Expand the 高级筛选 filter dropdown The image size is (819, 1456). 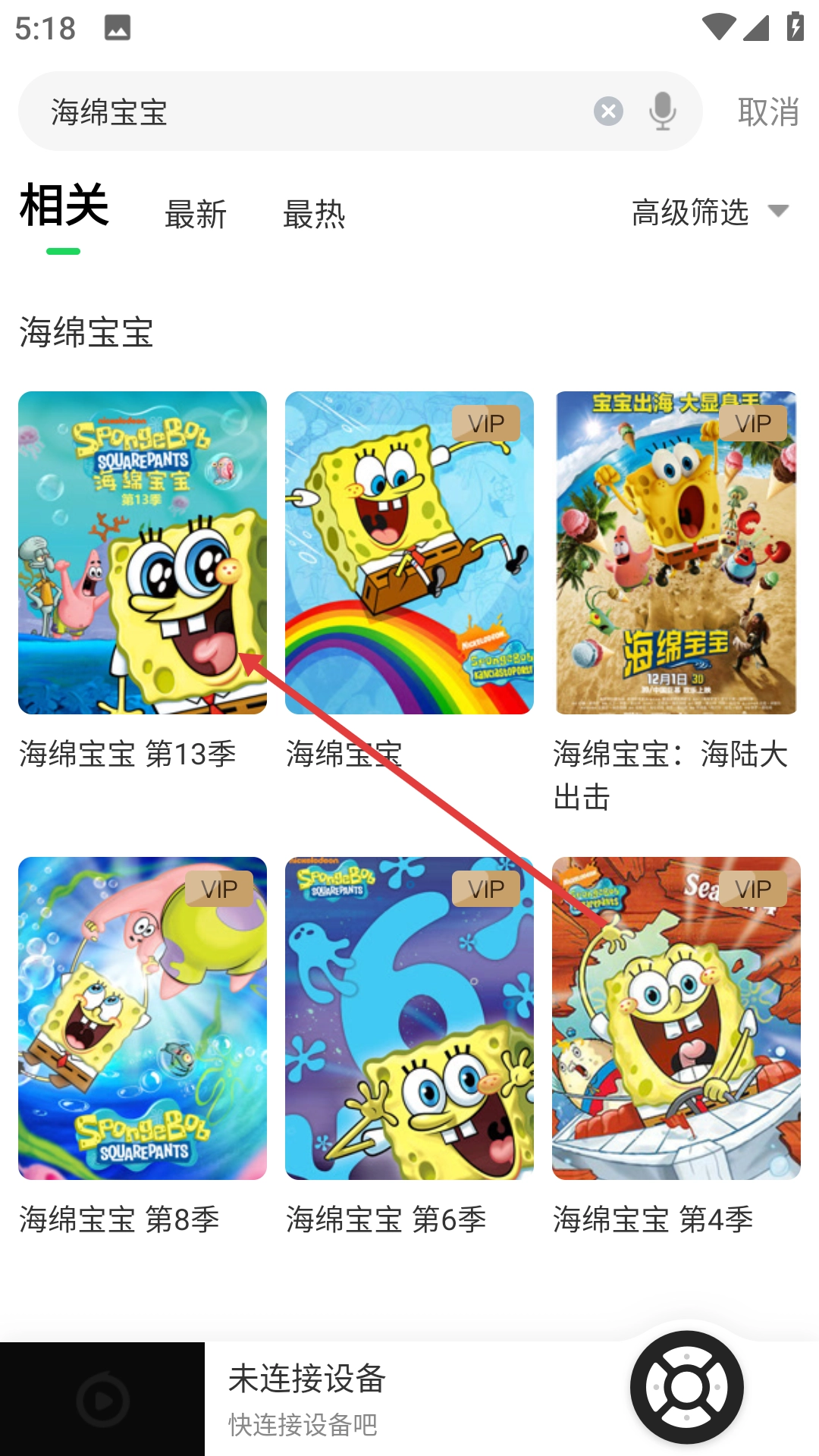710,212
